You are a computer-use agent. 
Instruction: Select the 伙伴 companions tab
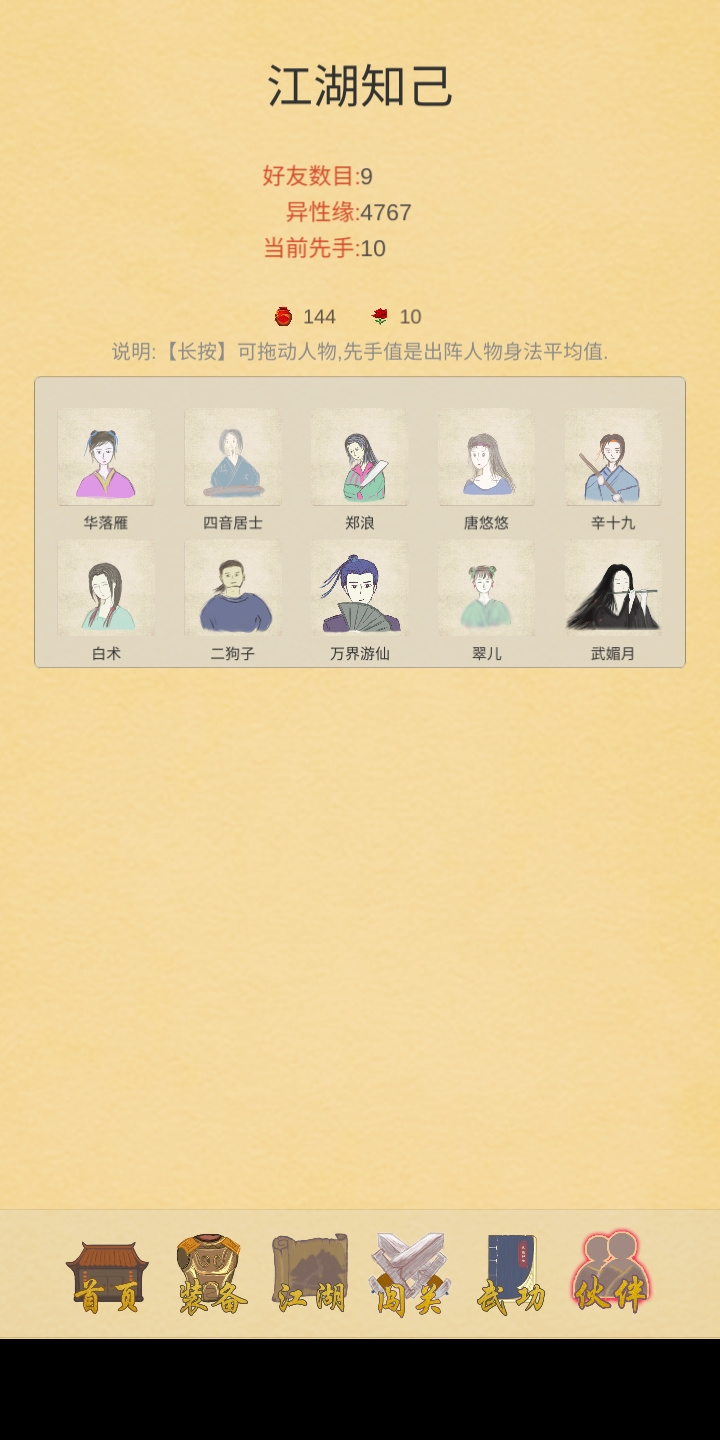[x=611, y=1272]
